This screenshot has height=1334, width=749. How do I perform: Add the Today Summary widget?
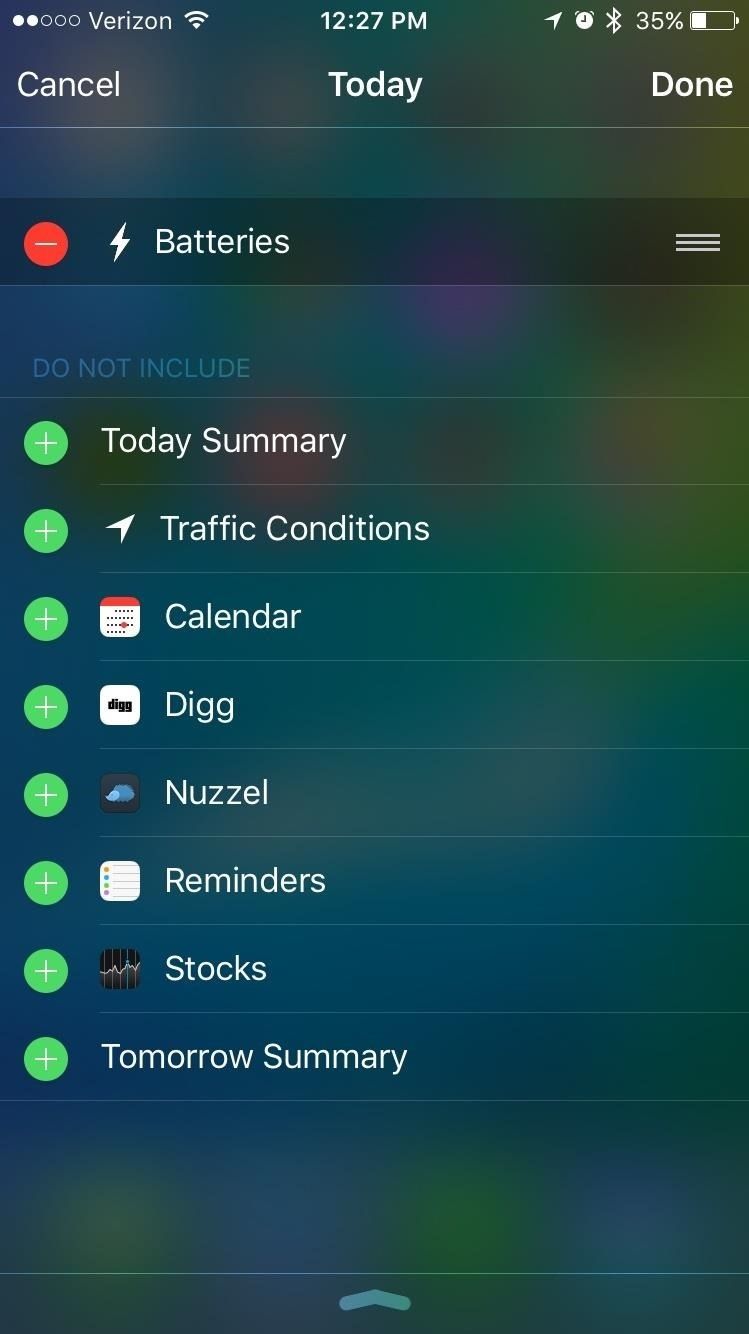pyautogui.click(x=45, y=442)
